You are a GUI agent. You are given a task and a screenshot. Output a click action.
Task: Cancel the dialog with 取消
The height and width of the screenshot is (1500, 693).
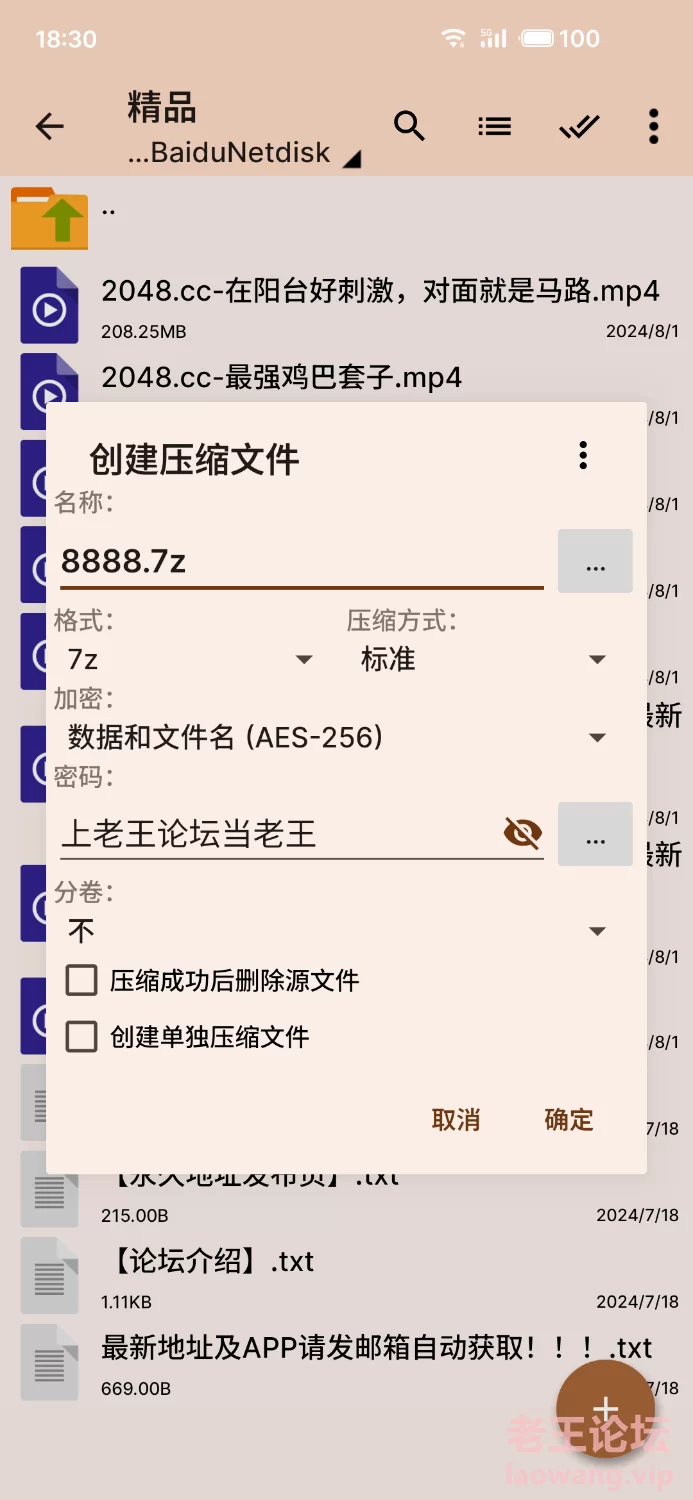tap(456, 1119)
